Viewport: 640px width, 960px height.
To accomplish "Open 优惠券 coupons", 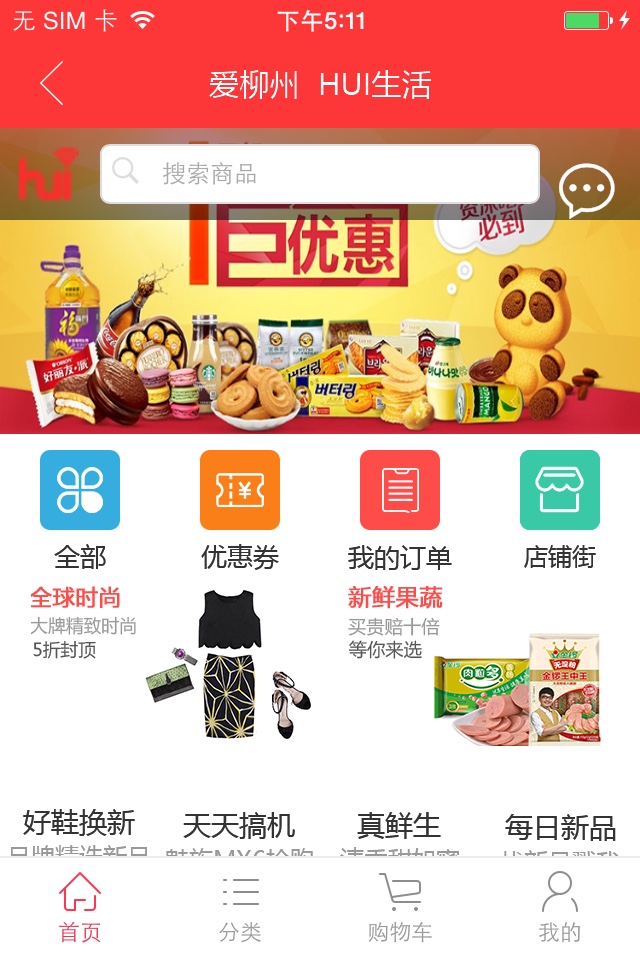I will click(240, 508).
